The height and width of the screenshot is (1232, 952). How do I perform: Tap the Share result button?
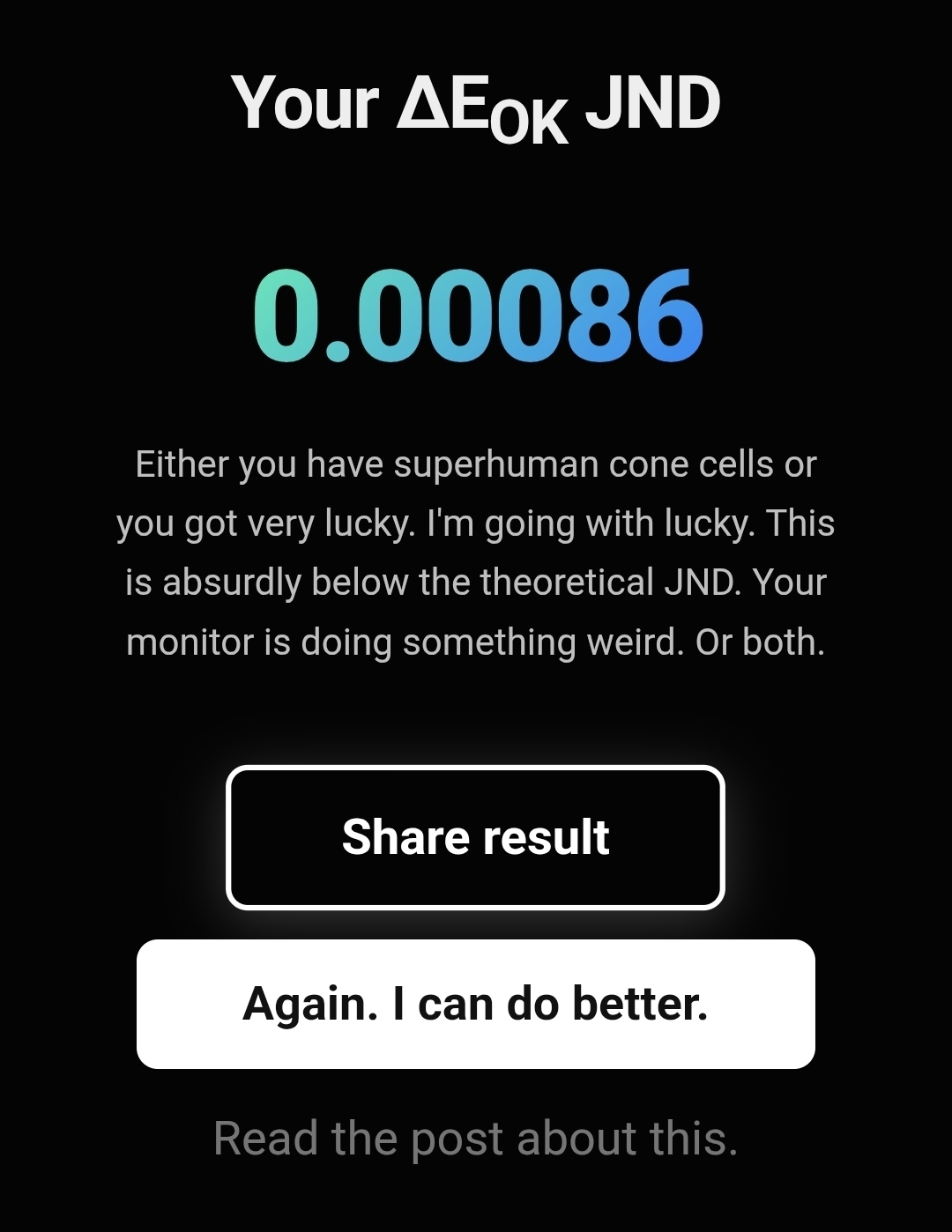[475, 837]
